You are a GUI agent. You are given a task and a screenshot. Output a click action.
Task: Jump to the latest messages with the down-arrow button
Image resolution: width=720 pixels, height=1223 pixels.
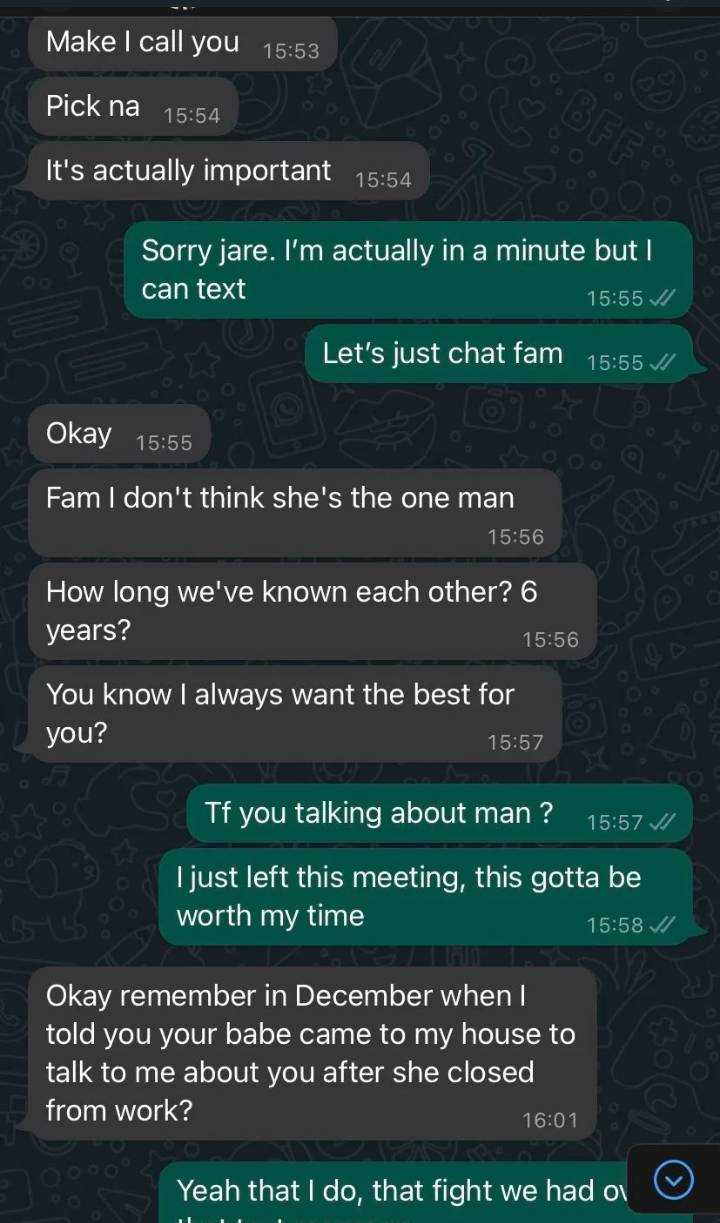[673, 1181]
